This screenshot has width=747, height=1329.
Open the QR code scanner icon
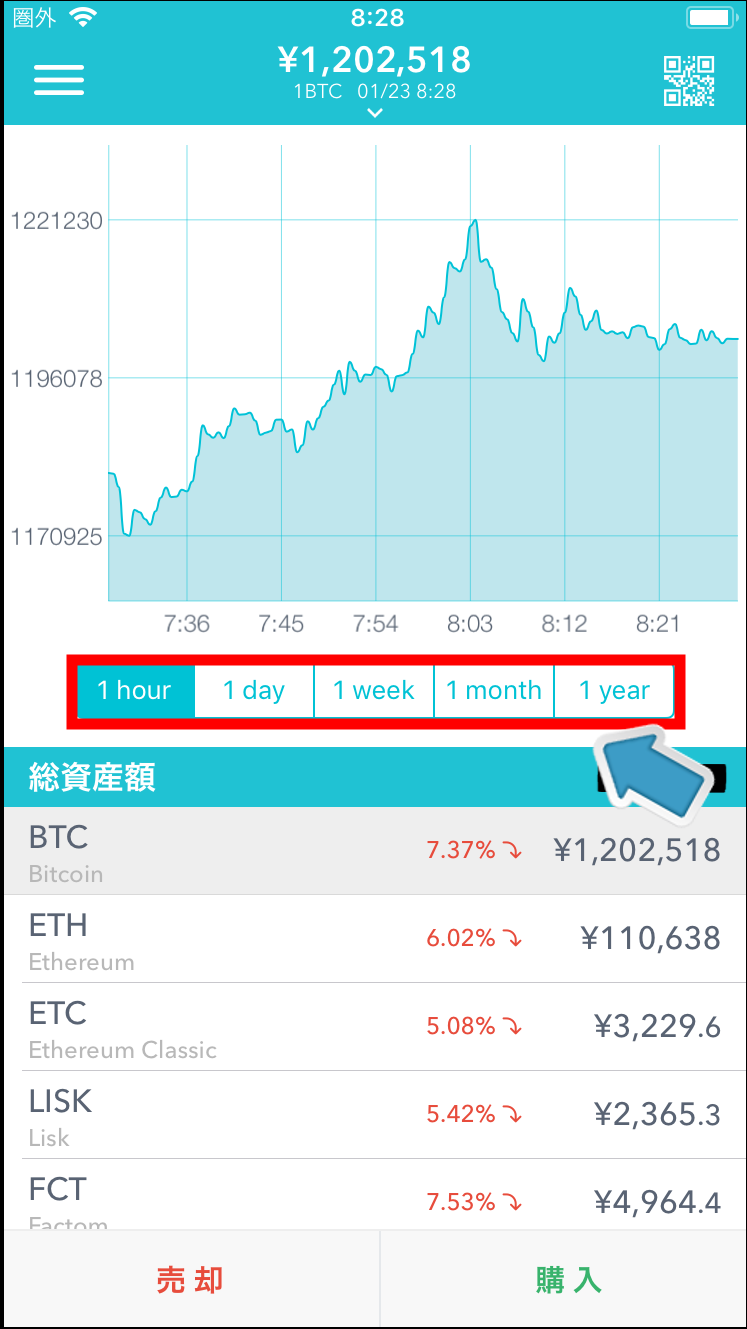[690, 81]
